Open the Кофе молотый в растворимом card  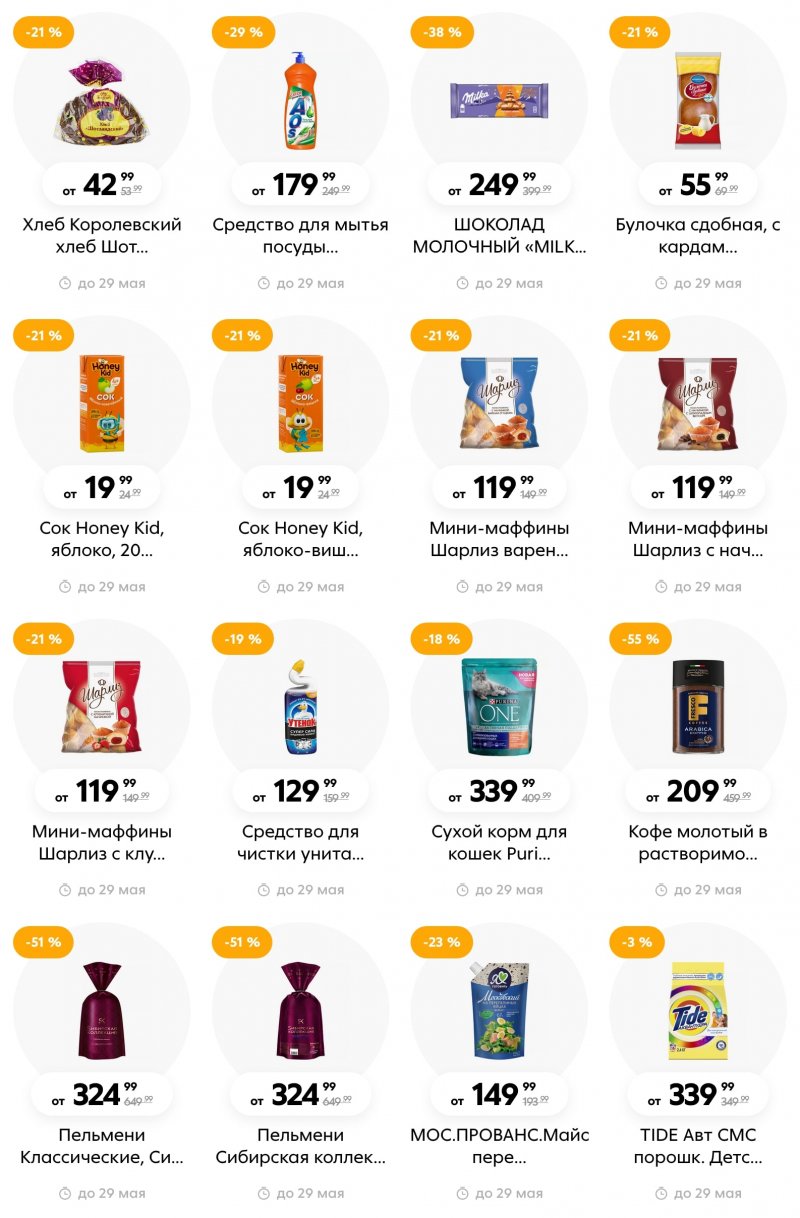point(697,708)
